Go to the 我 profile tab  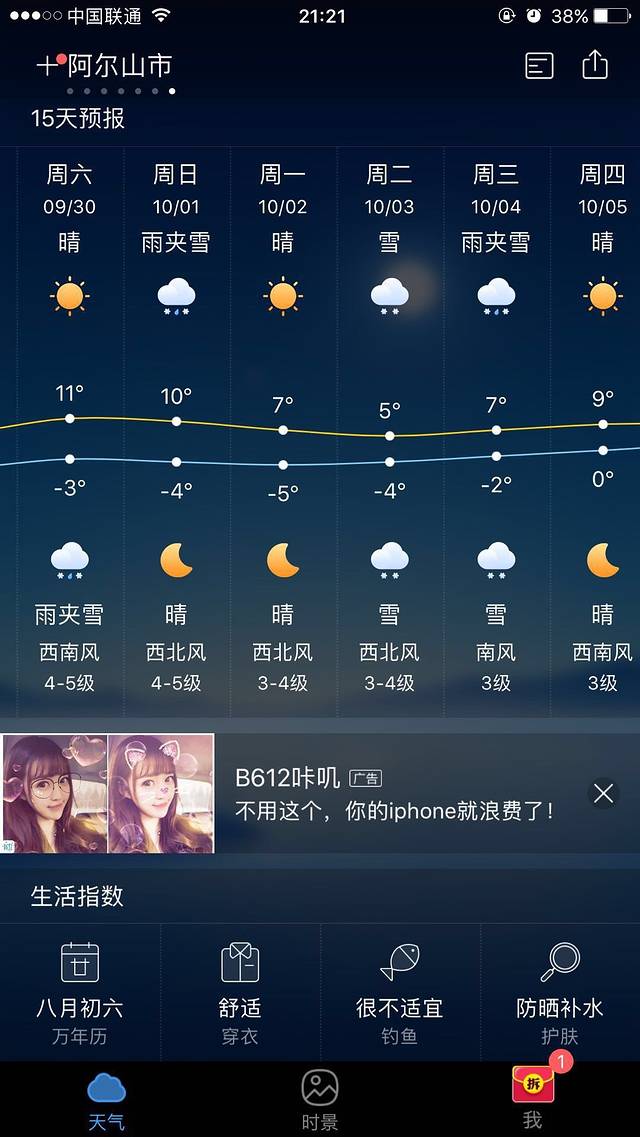click(532, 1099)
